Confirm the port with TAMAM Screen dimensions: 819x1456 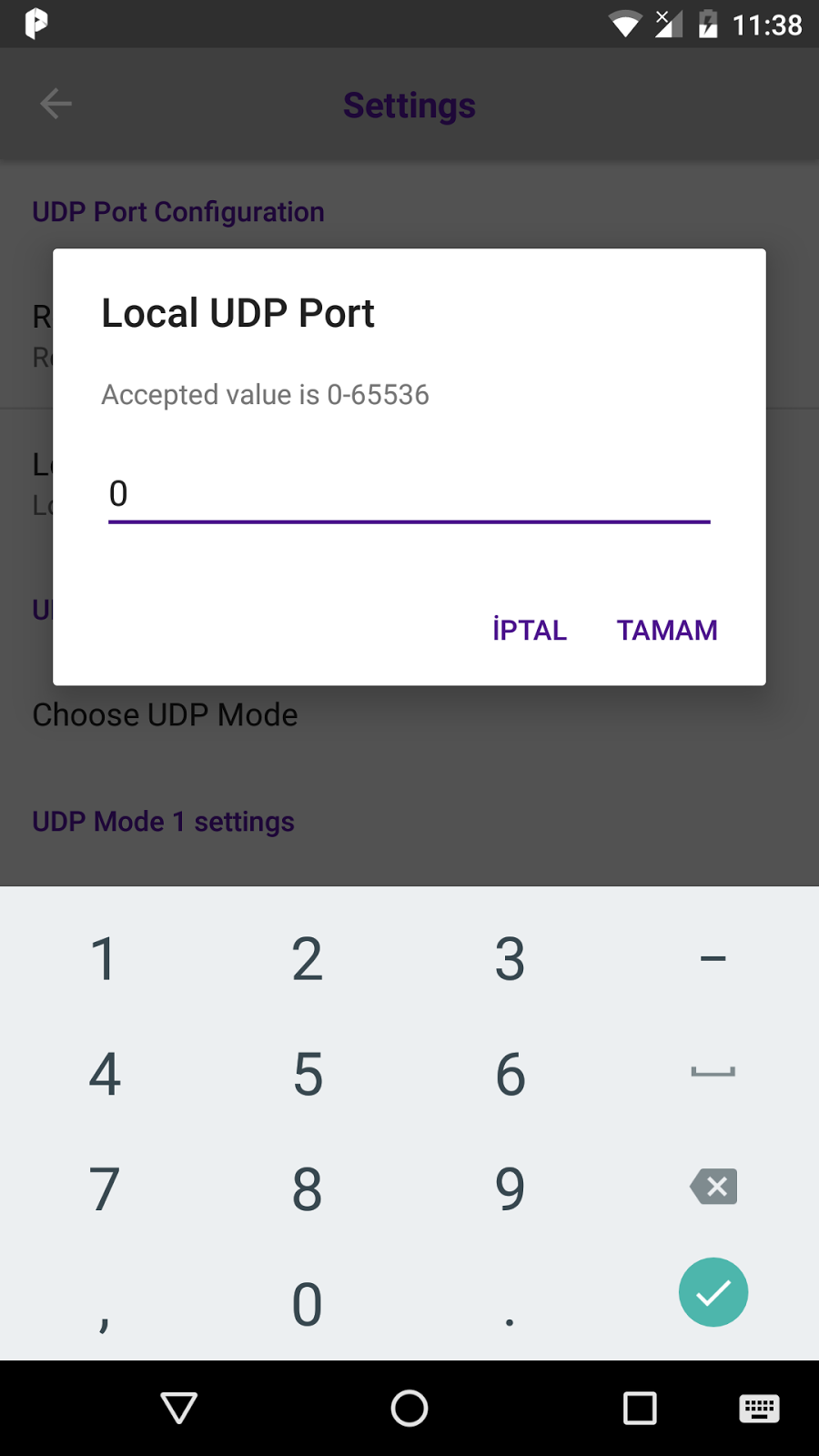(x=667, y=630)
